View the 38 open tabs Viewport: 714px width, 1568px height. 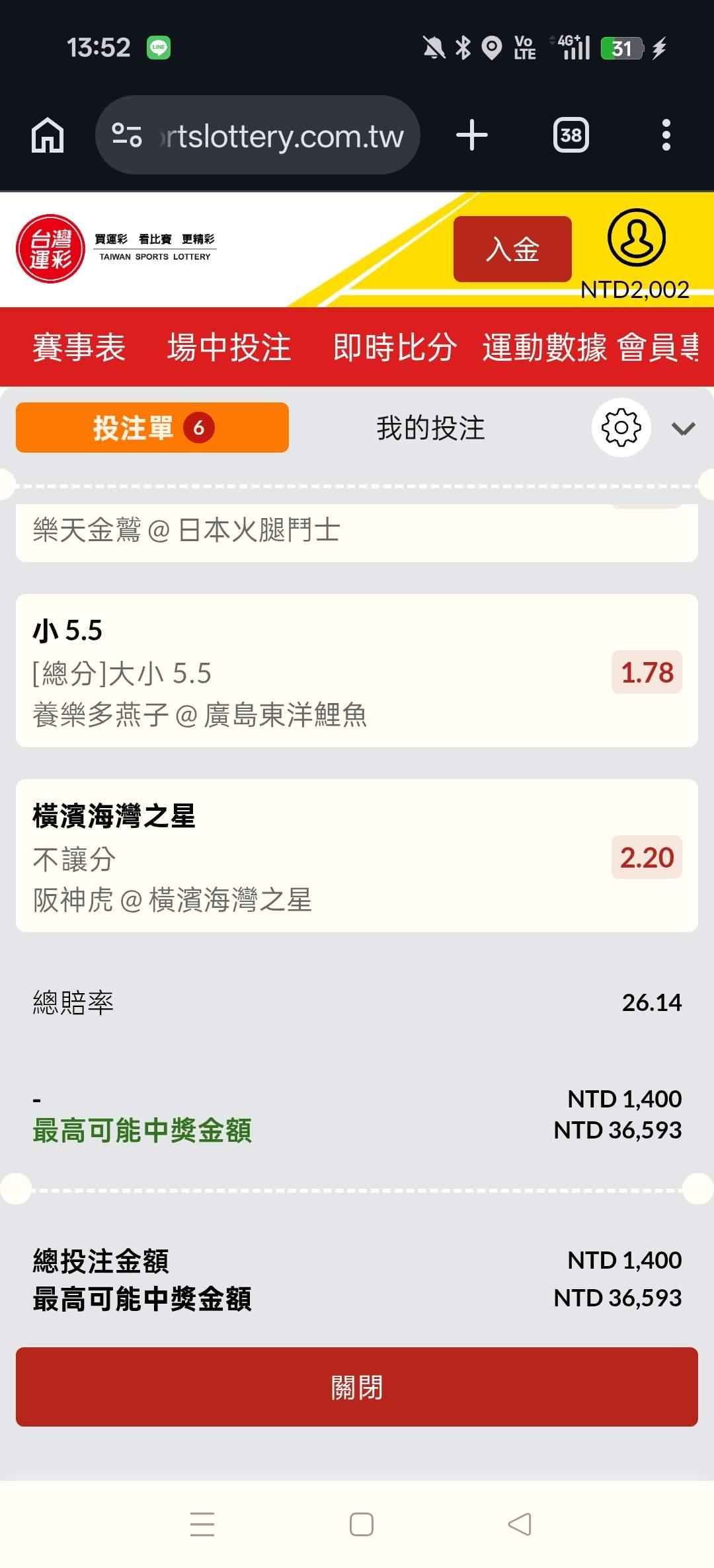tap(571, 135)
